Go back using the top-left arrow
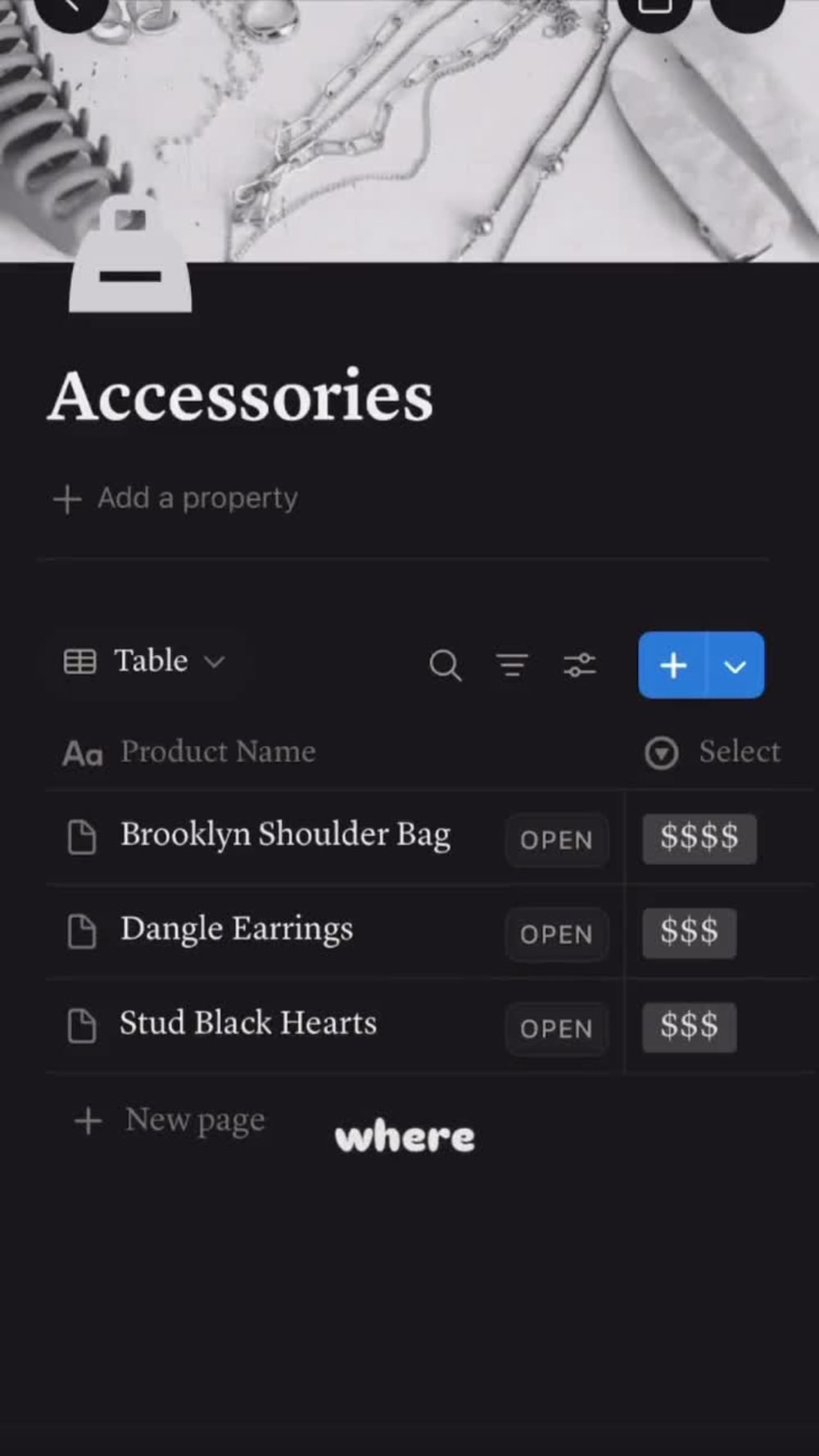Viewport: 819px width, 1456px height. (x=70, y=8)
